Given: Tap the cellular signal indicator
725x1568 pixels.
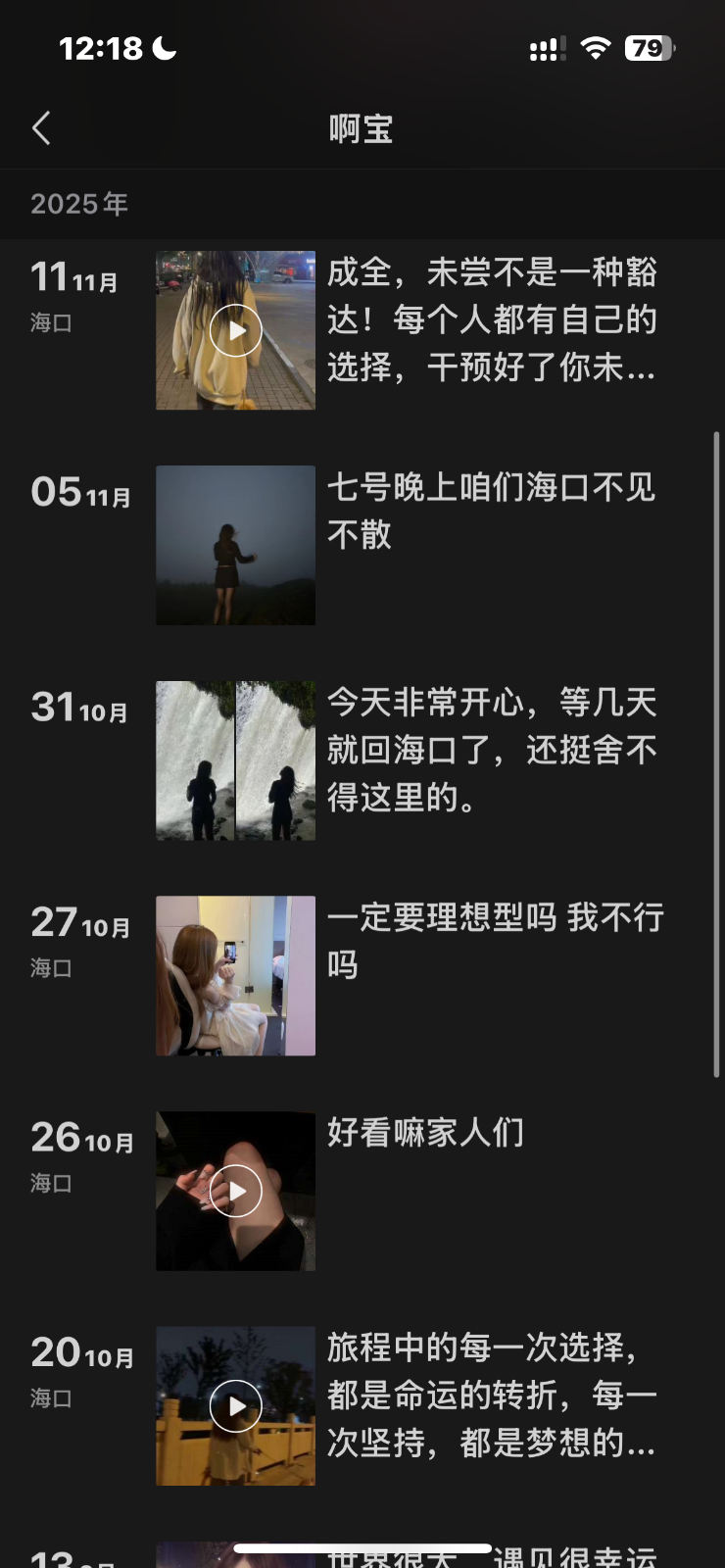Looking at the screenshot, I should point(547,47).
